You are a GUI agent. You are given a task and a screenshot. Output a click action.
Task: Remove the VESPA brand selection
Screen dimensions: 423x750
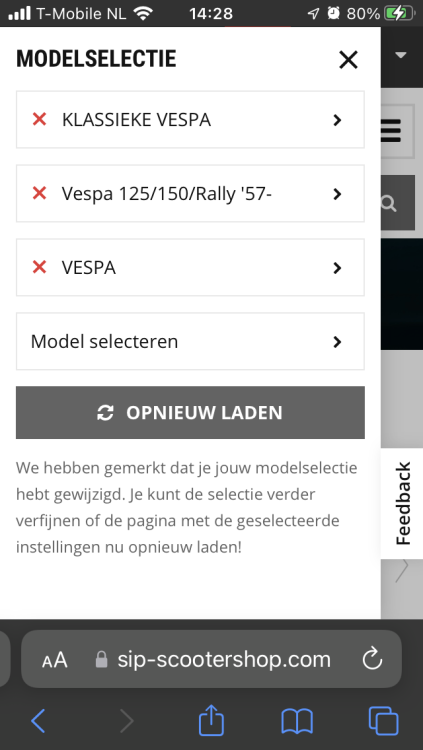(x=39, y=267)
